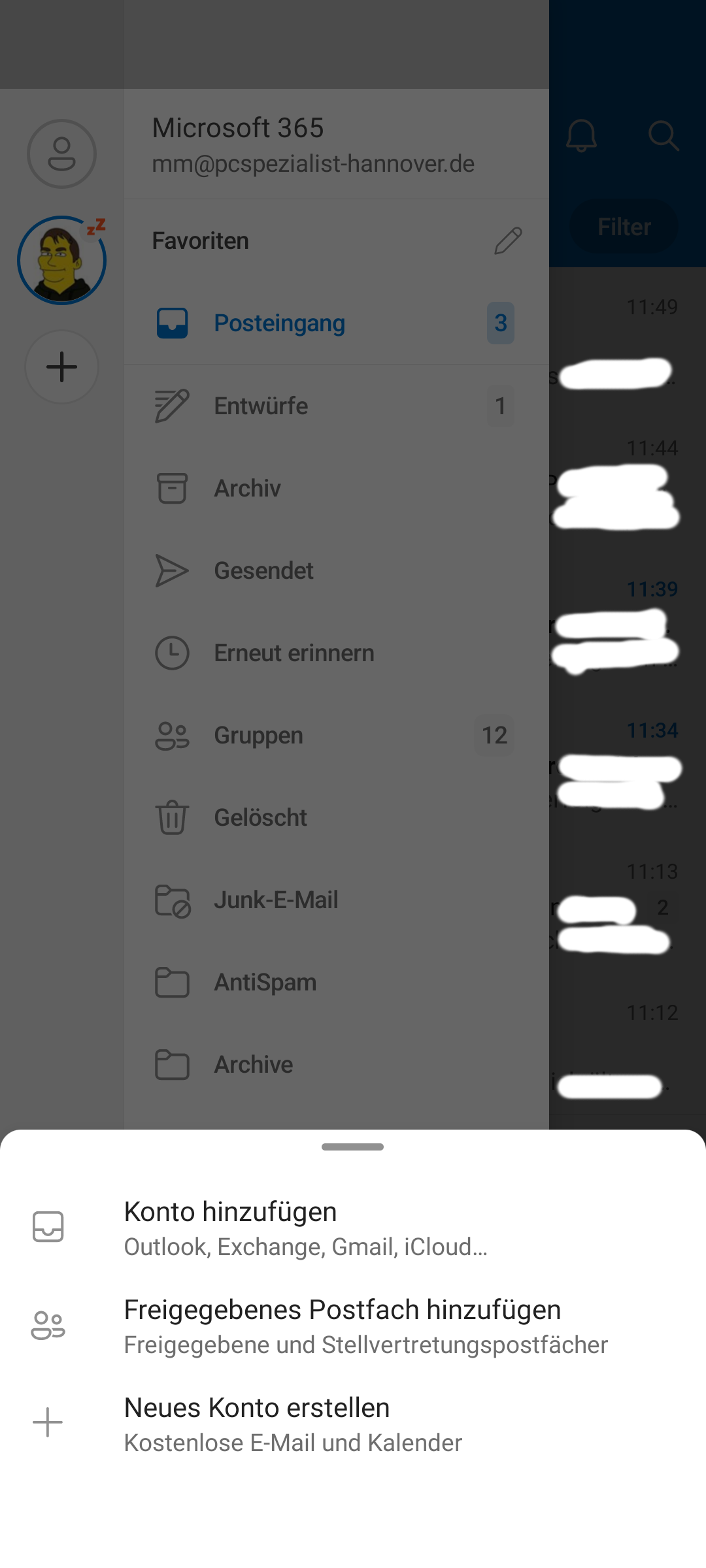Viewport: 706px width, 1568px height.
Task: Open Erneut erinnern clock icon
Action: pos(171,652)
